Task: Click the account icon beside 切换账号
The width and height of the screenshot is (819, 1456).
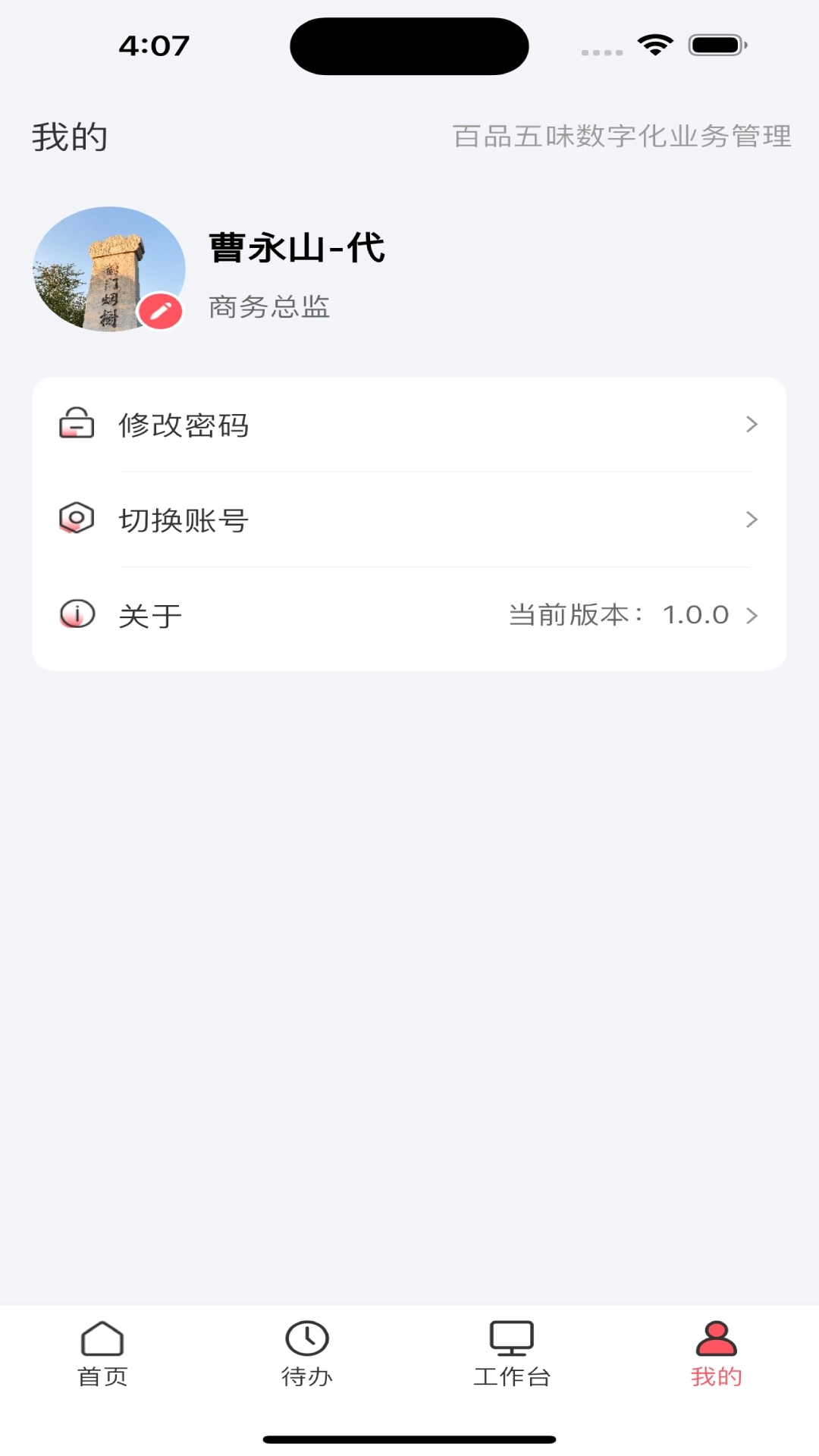Action: [76, 520]
